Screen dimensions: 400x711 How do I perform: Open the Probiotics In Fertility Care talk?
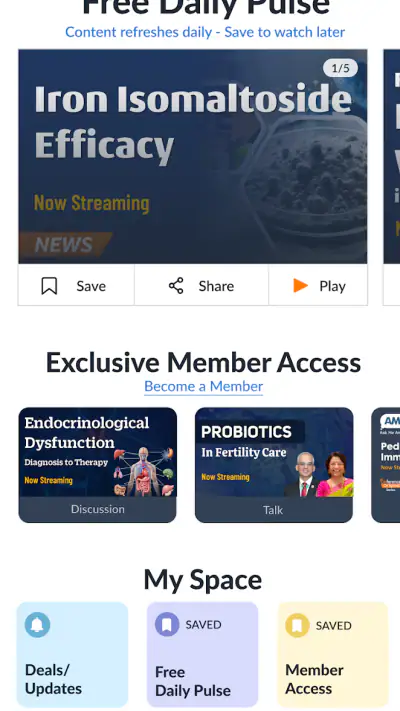point(274,465)
